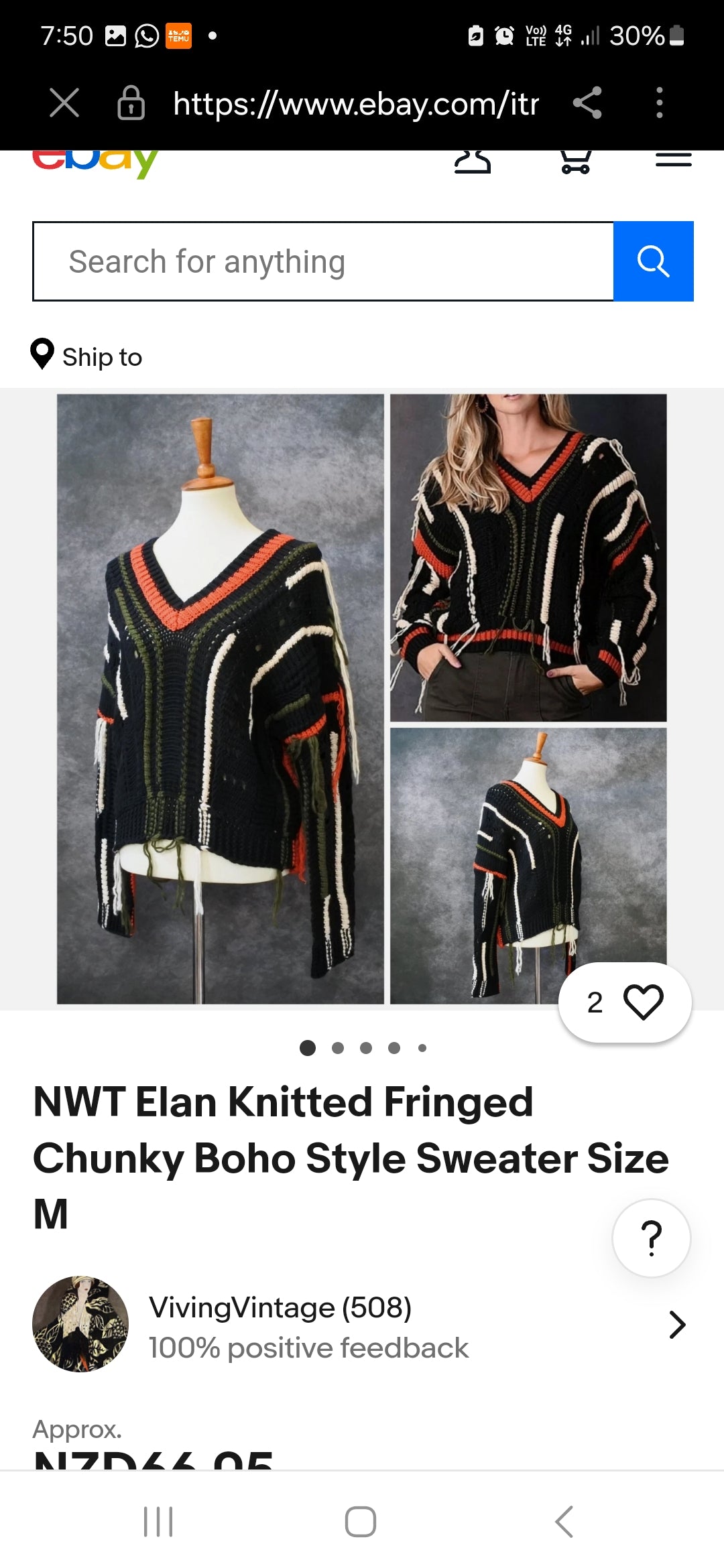Open the eBay account icon
This screenshot has height=1568, width=724.
click(473, 161)
